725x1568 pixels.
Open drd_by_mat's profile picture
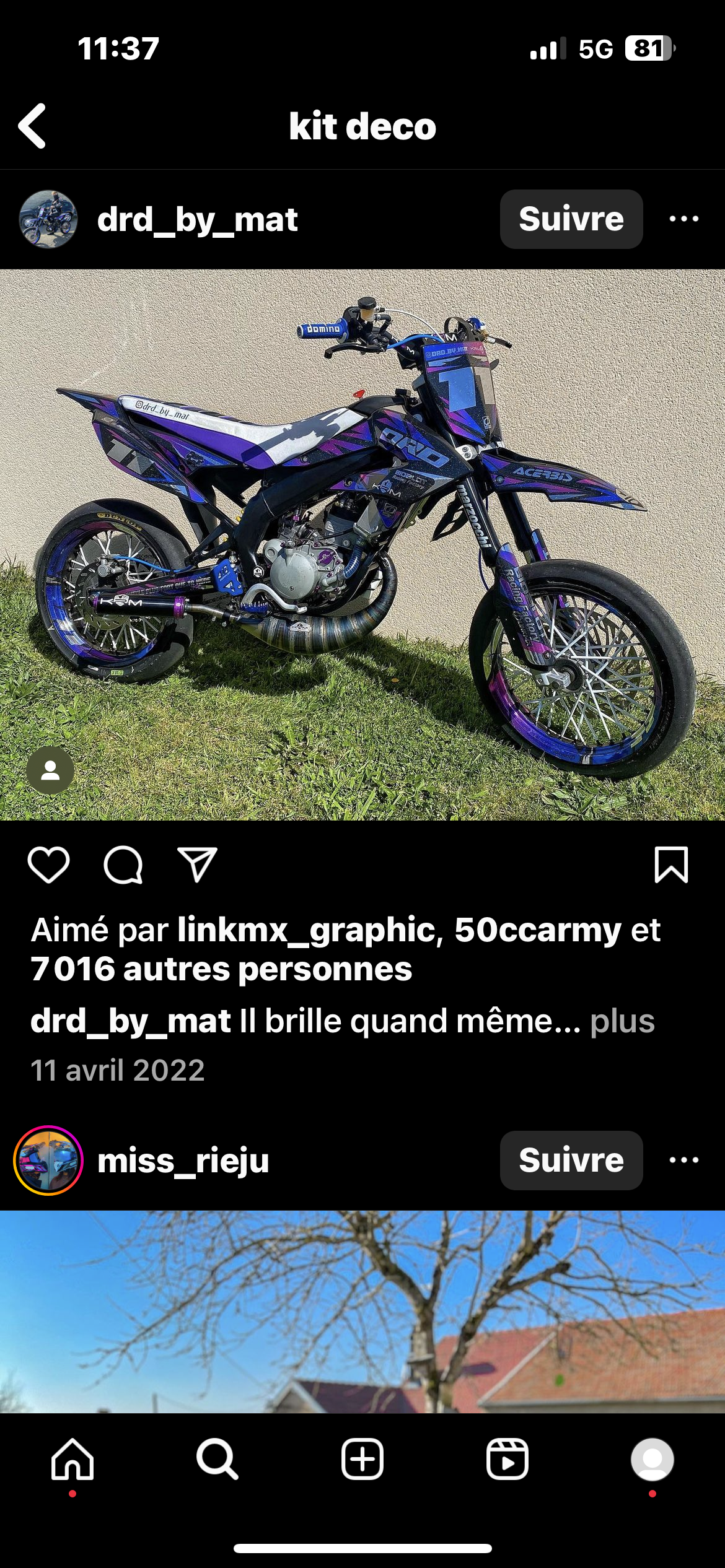[48, 219]
